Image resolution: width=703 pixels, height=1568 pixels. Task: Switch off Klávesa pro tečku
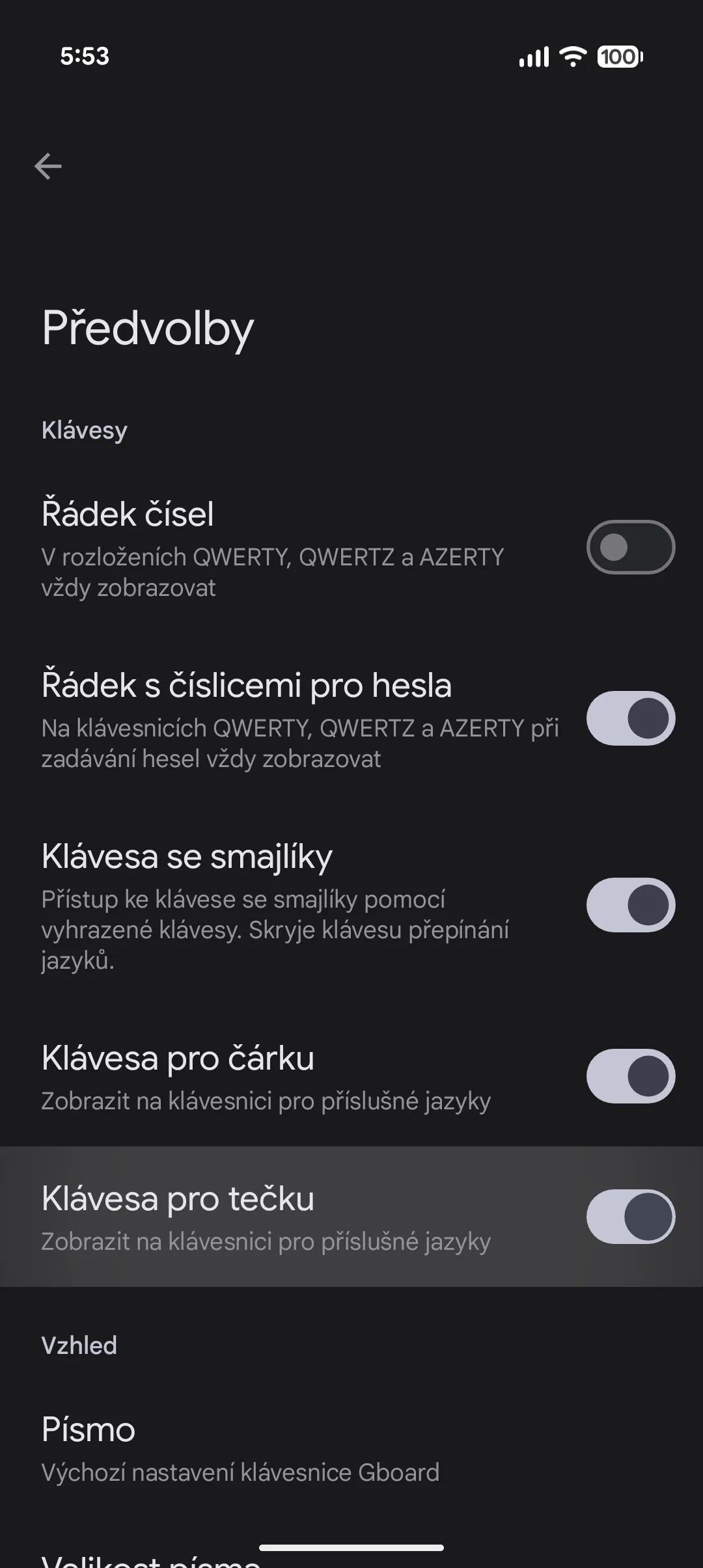click(630, 1217)
